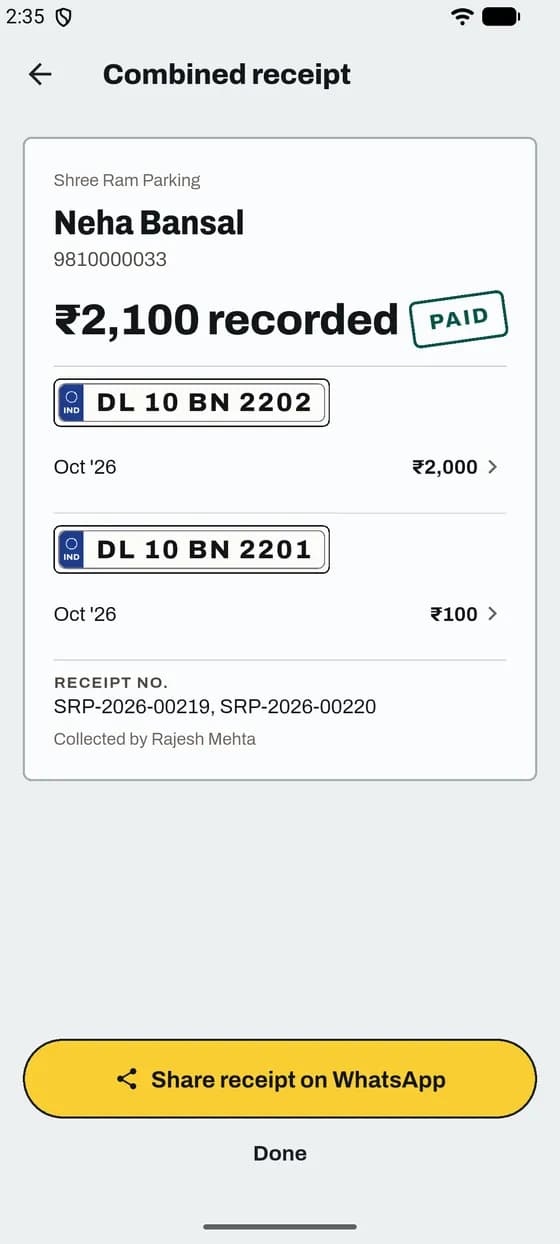Go back using the arrow icon
The width and height of the screenshot is (560, 1244).
coord(40,74)
